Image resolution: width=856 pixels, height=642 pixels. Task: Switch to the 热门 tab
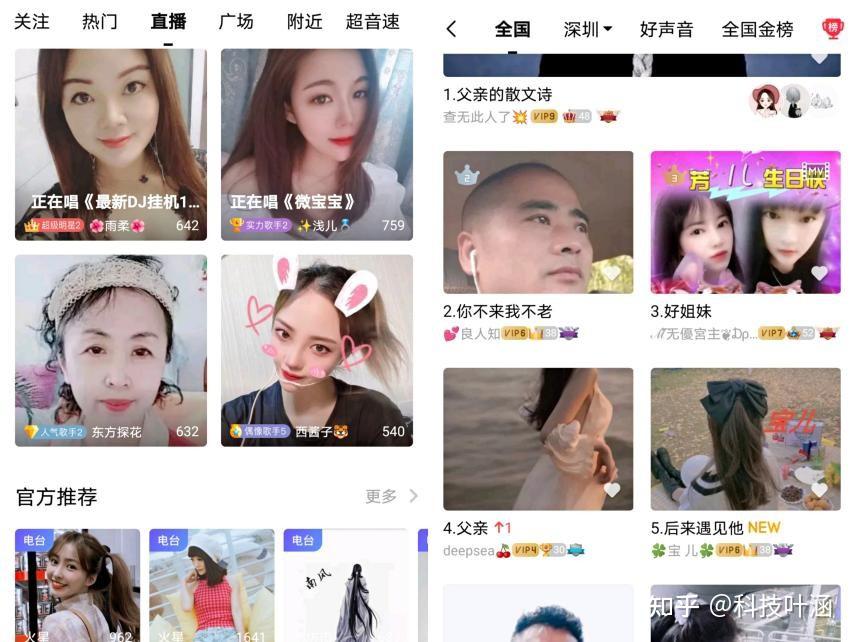point(100,21)
